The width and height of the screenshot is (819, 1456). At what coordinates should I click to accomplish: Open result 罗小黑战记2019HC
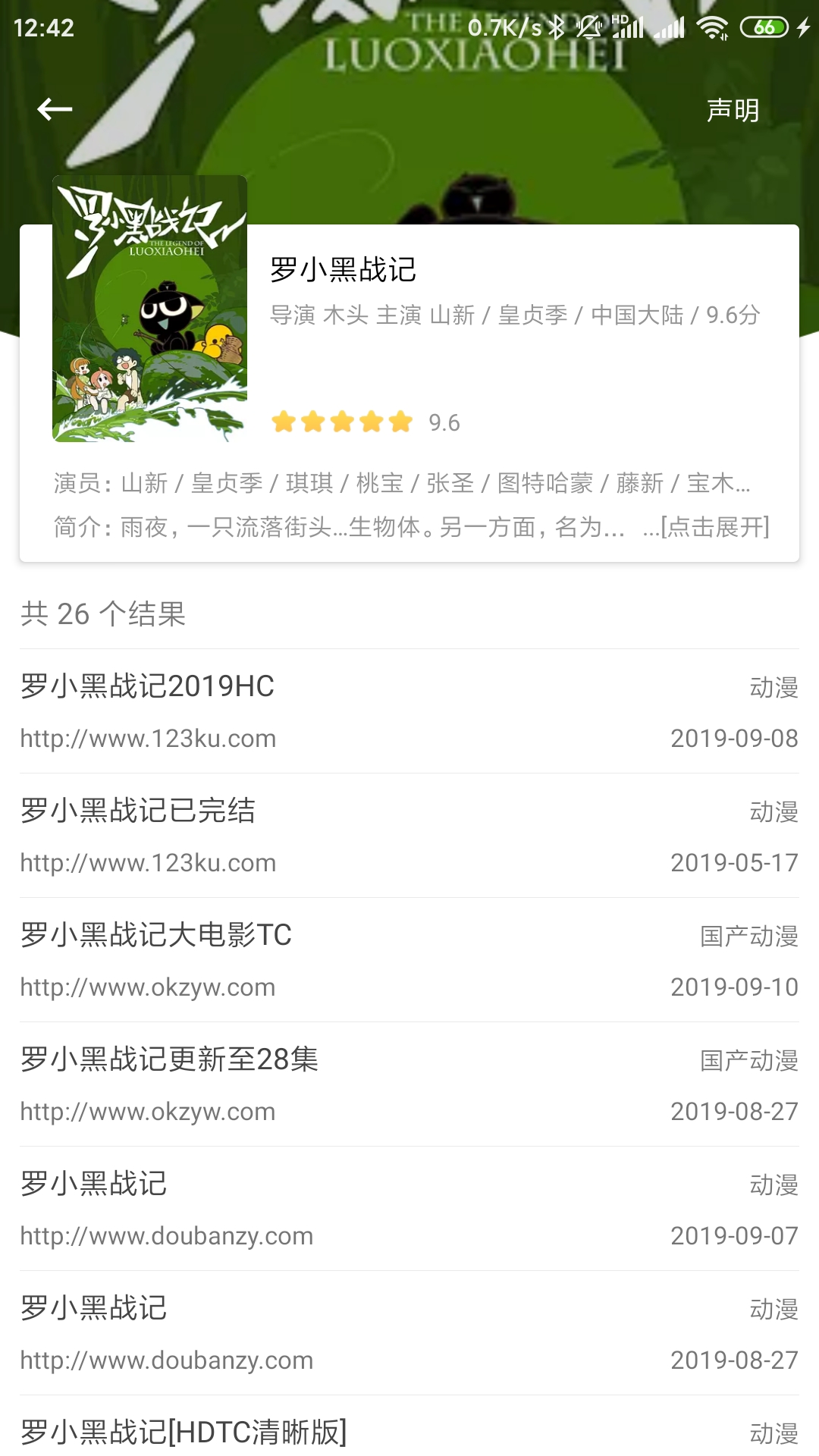point(409,711)
